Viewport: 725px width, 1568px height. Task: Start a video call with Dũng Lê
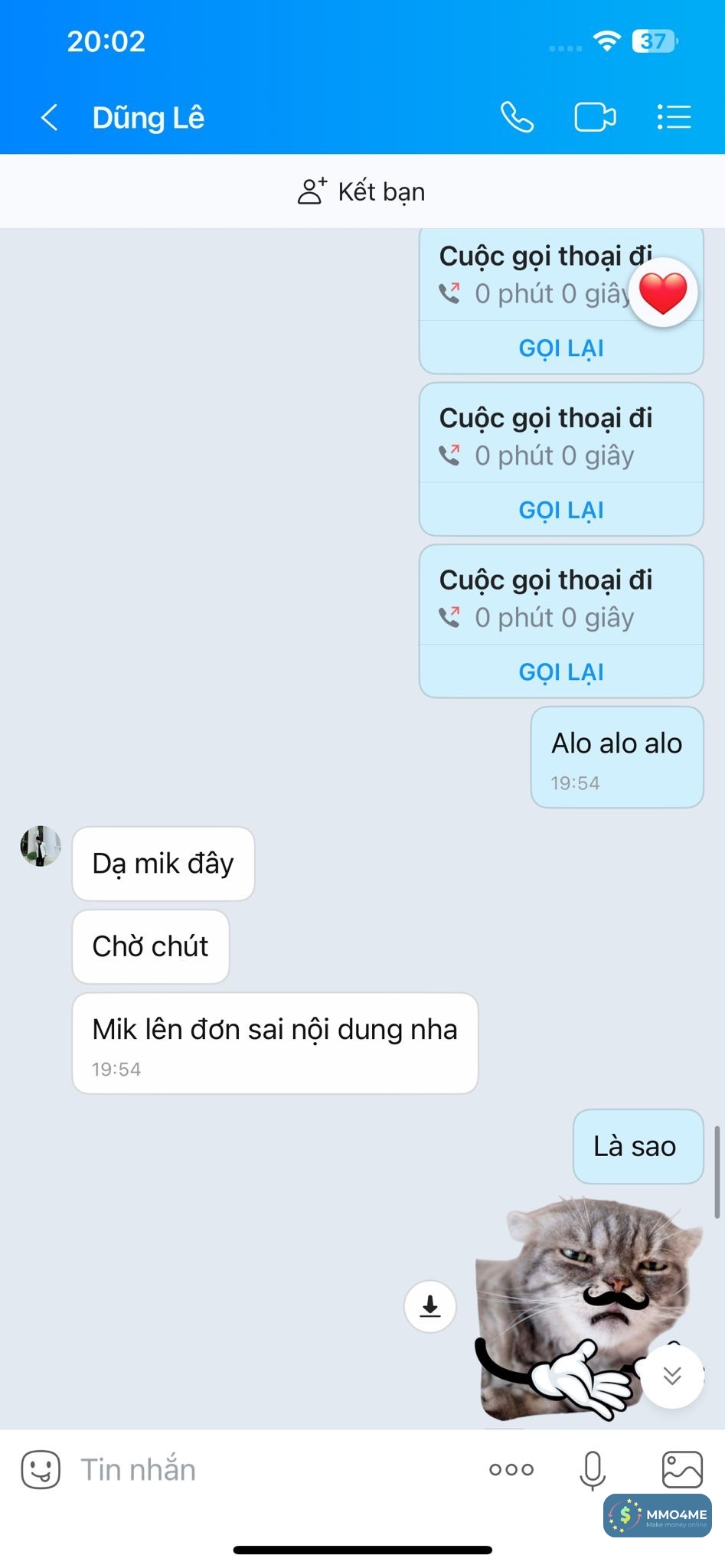click(595, 118)
